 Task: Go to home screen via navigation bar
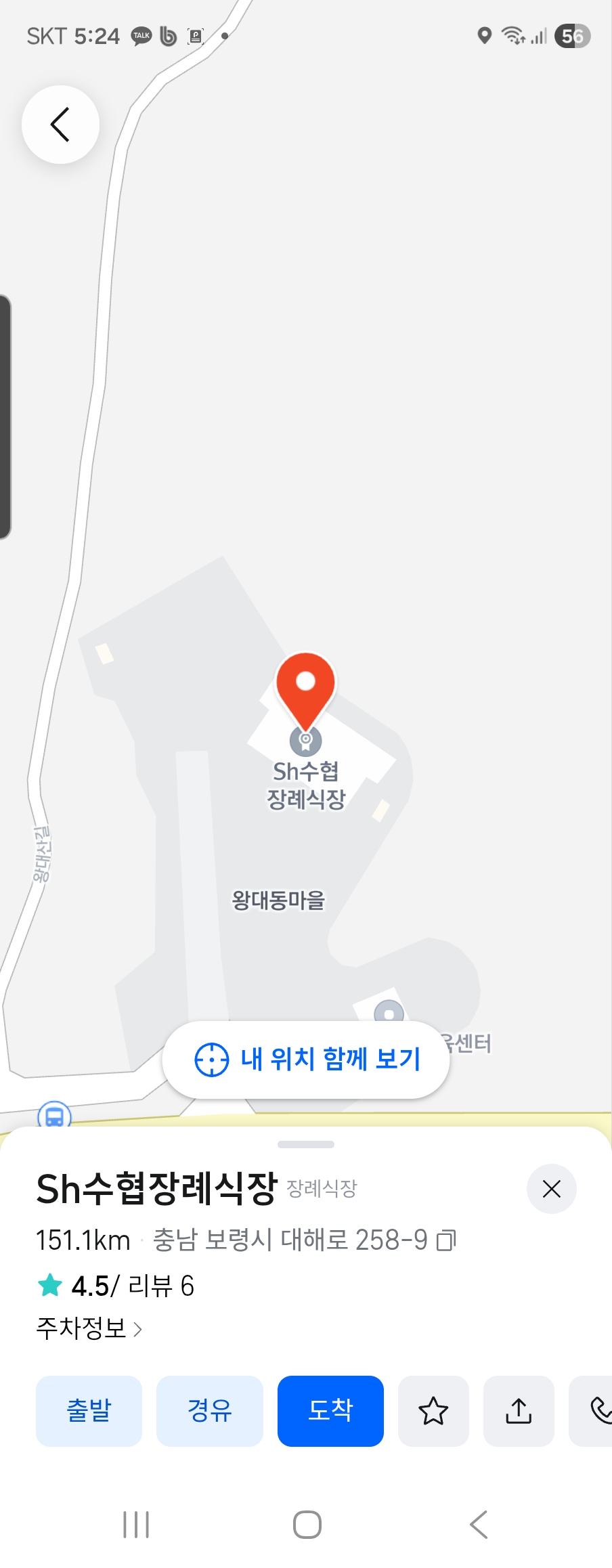[307, 1525]
